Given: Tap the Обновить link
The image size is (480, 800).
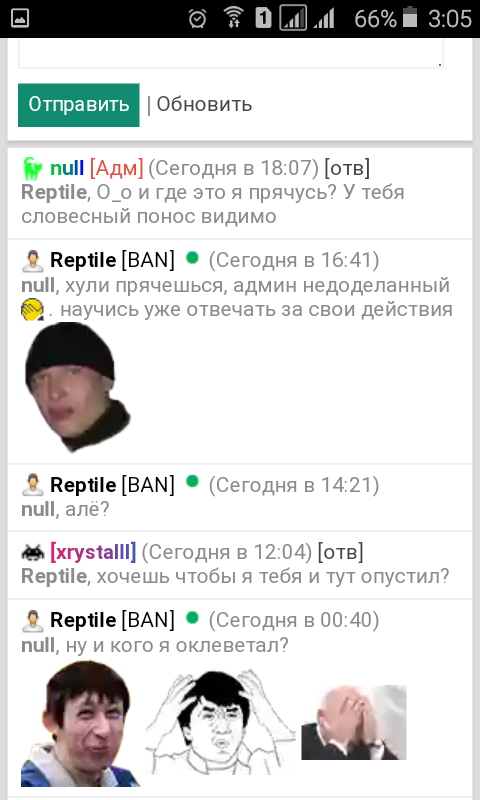Looking at the screenshot, I should click(x=204, y=105).
